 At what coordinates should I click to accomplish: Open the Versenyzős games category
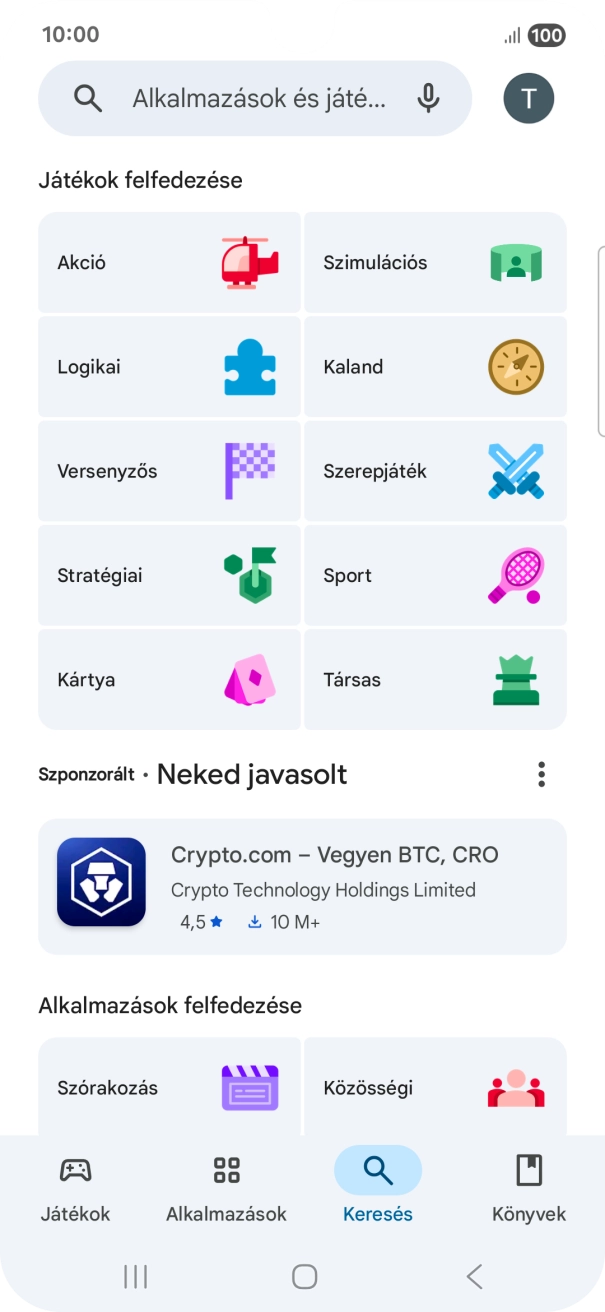(169, 471)
